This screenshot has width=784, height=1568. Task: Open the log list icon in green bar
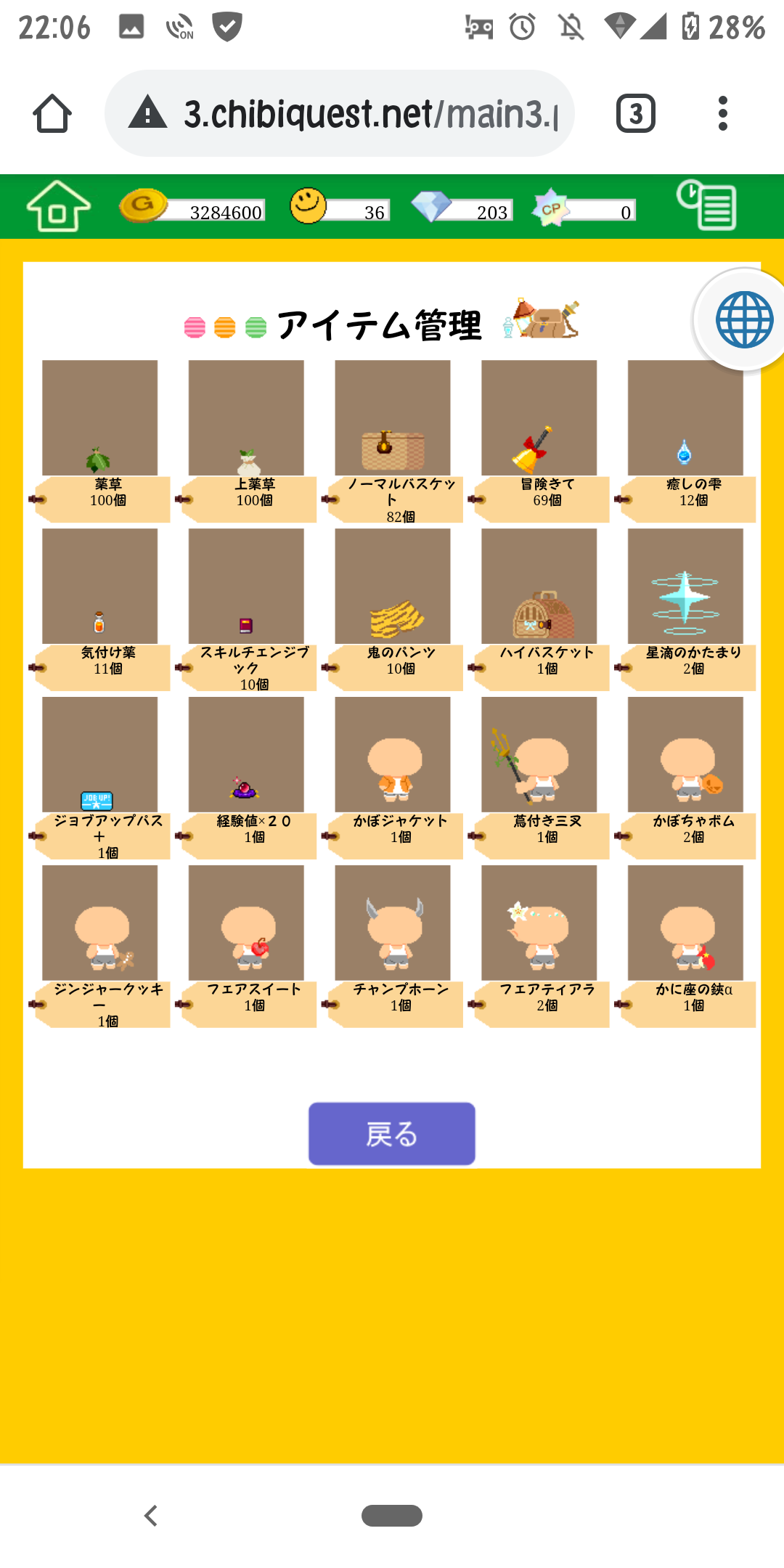click(706, 206)
